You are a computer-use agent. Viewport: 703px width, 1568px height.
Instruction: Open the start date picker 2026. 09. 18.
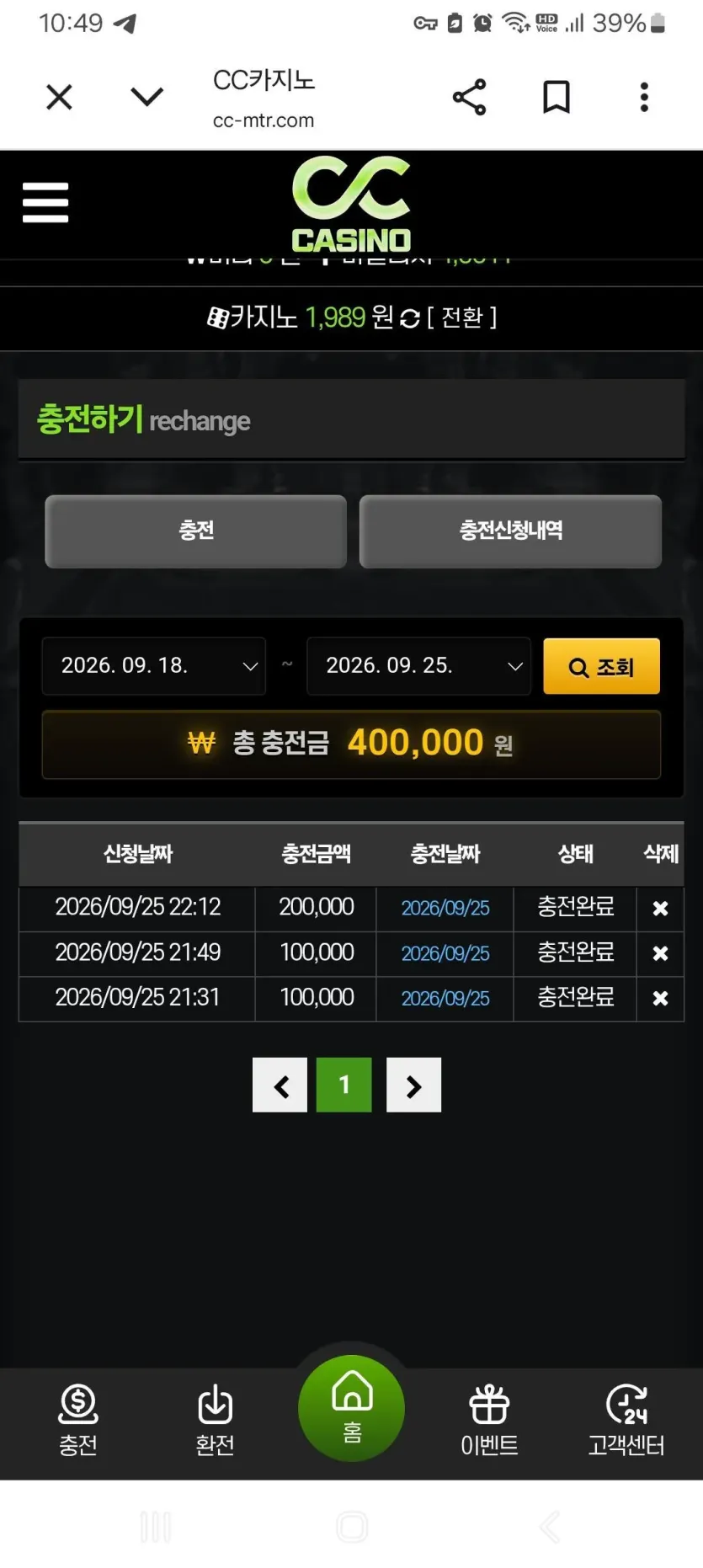point(154,665)
